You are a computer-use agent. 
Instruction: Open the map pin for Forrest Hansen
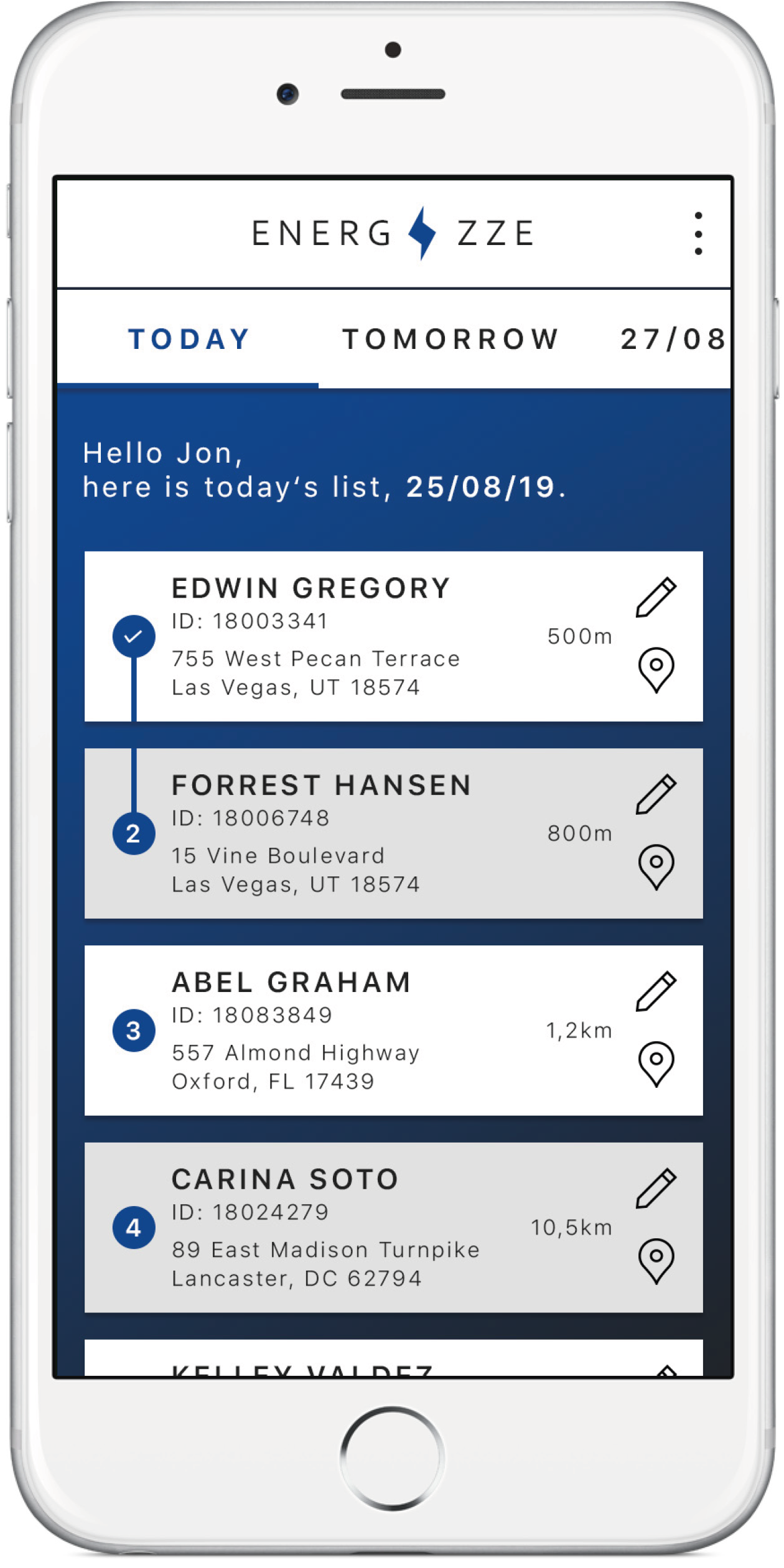(656, 866)
